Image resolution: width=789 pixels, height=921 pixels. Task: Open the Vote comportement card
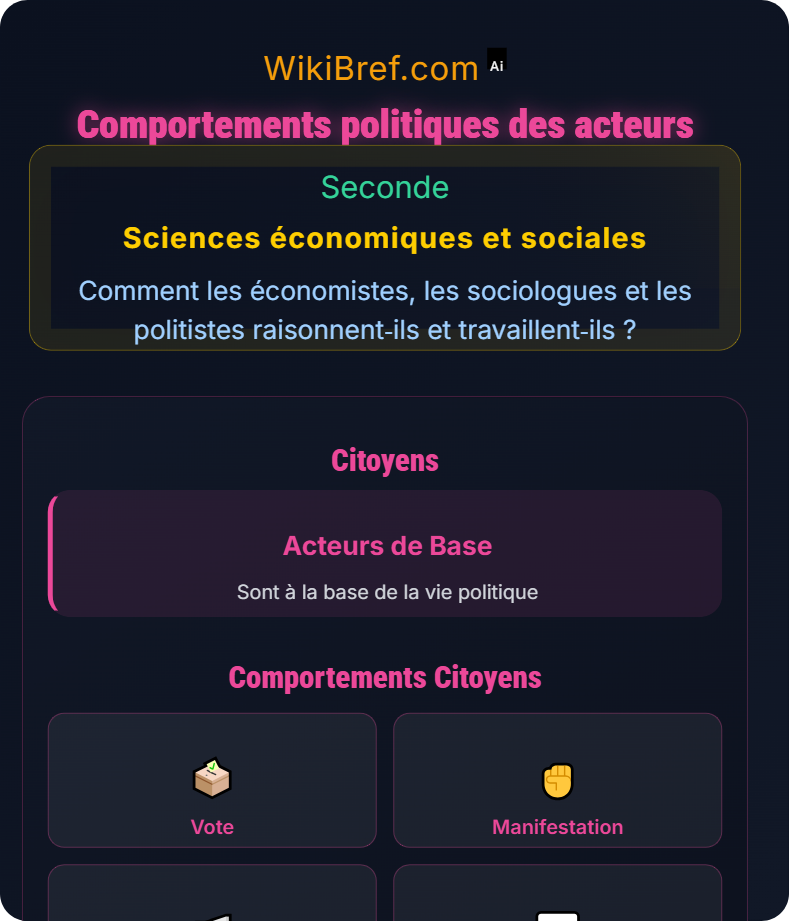click(x=211, y=780)
